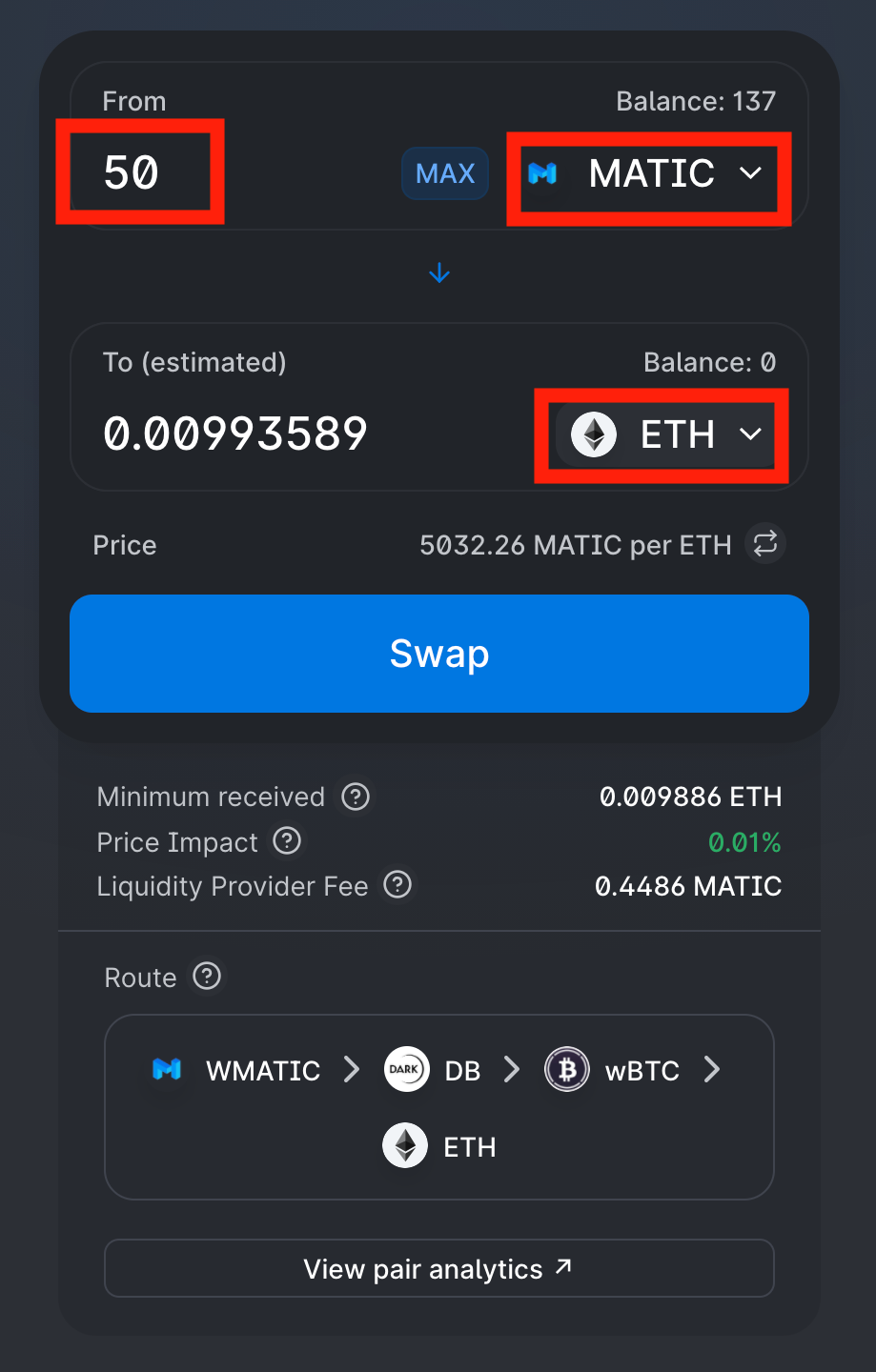876x1372 pixels.
Task: Open the MATIC token dropdown
Action: tap(648, 174)
